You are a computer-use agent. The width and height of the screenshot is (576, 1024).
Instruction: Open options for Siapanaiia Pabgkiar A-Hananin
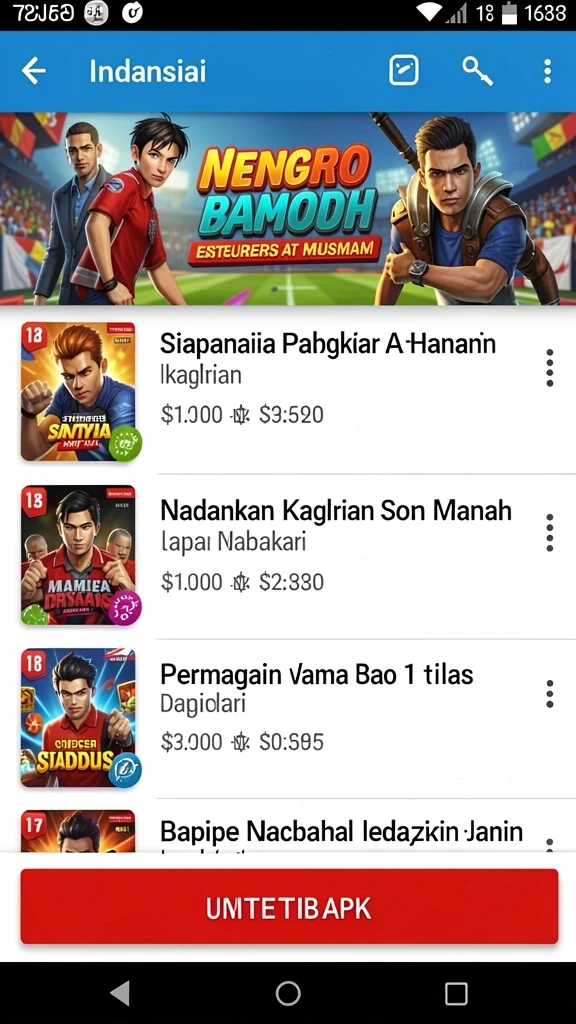point(550,368)
